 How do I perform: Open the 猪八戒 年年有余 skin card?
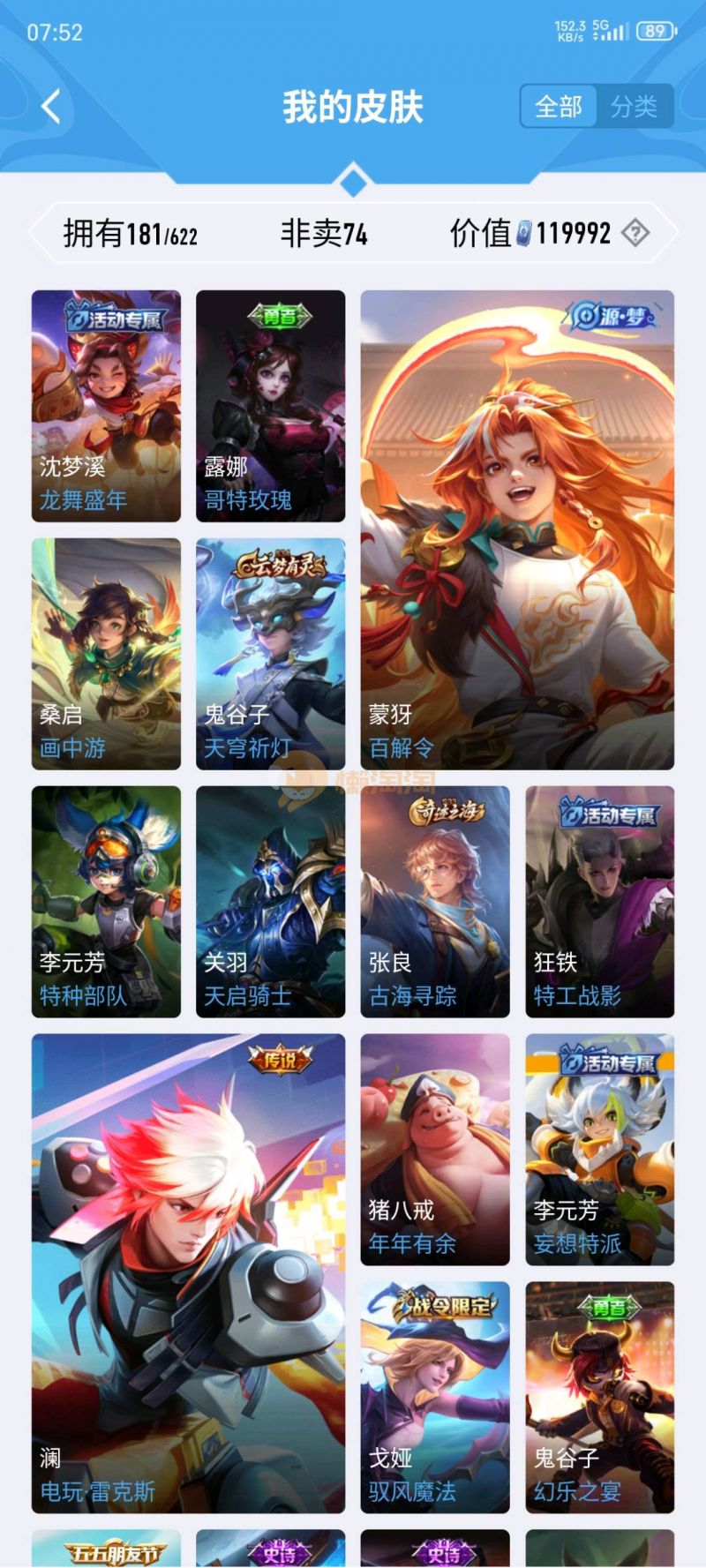click(435, 1149)
